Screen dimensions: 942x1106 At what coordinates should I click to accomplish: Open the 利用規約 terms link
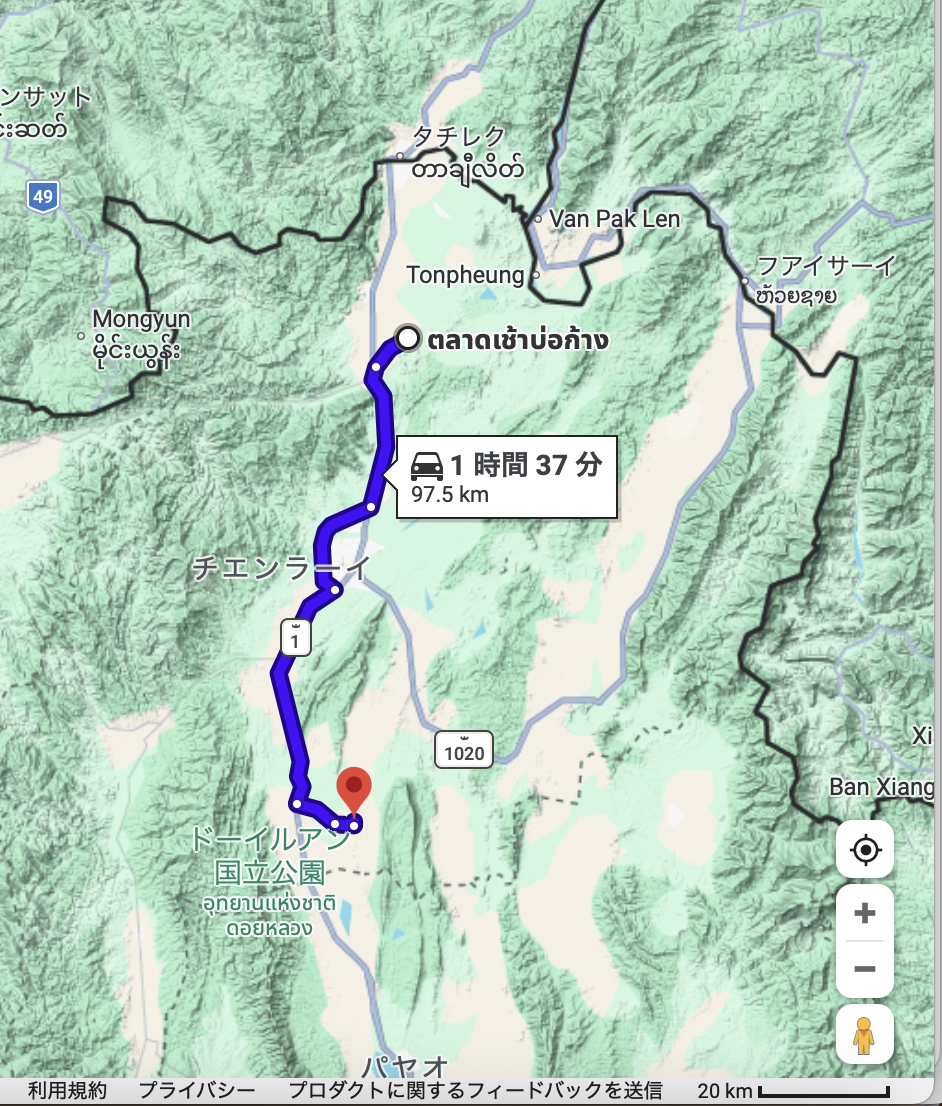coord(66,1090)
